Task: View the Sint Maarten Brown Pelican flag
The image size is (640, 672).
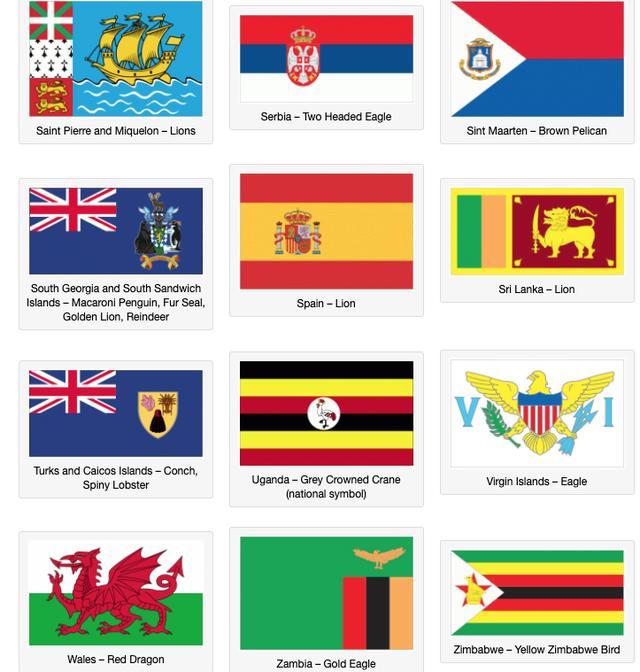Action: tap(537, 59)
